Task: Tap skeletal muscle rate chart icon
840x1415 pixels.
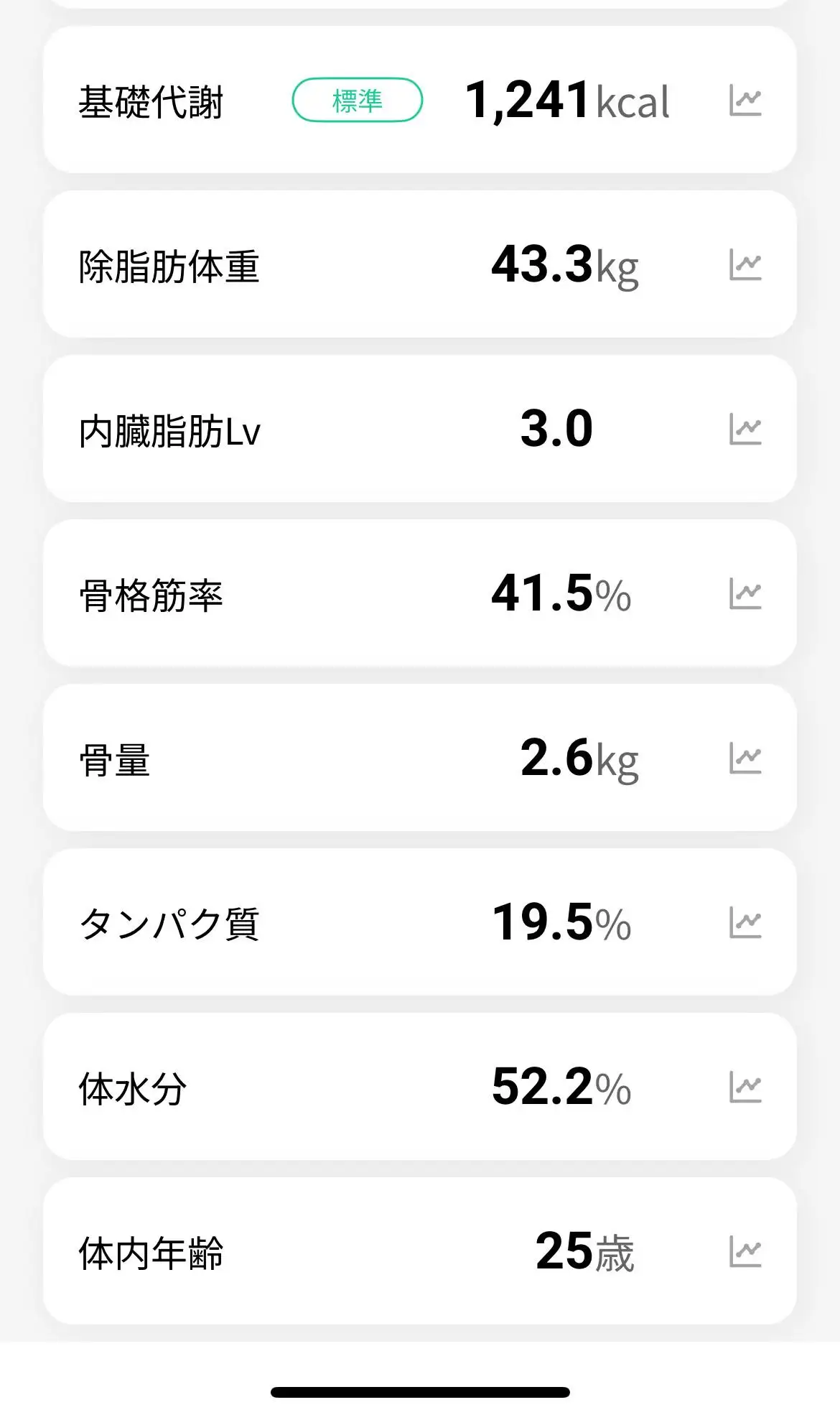Action: [747, 594]
